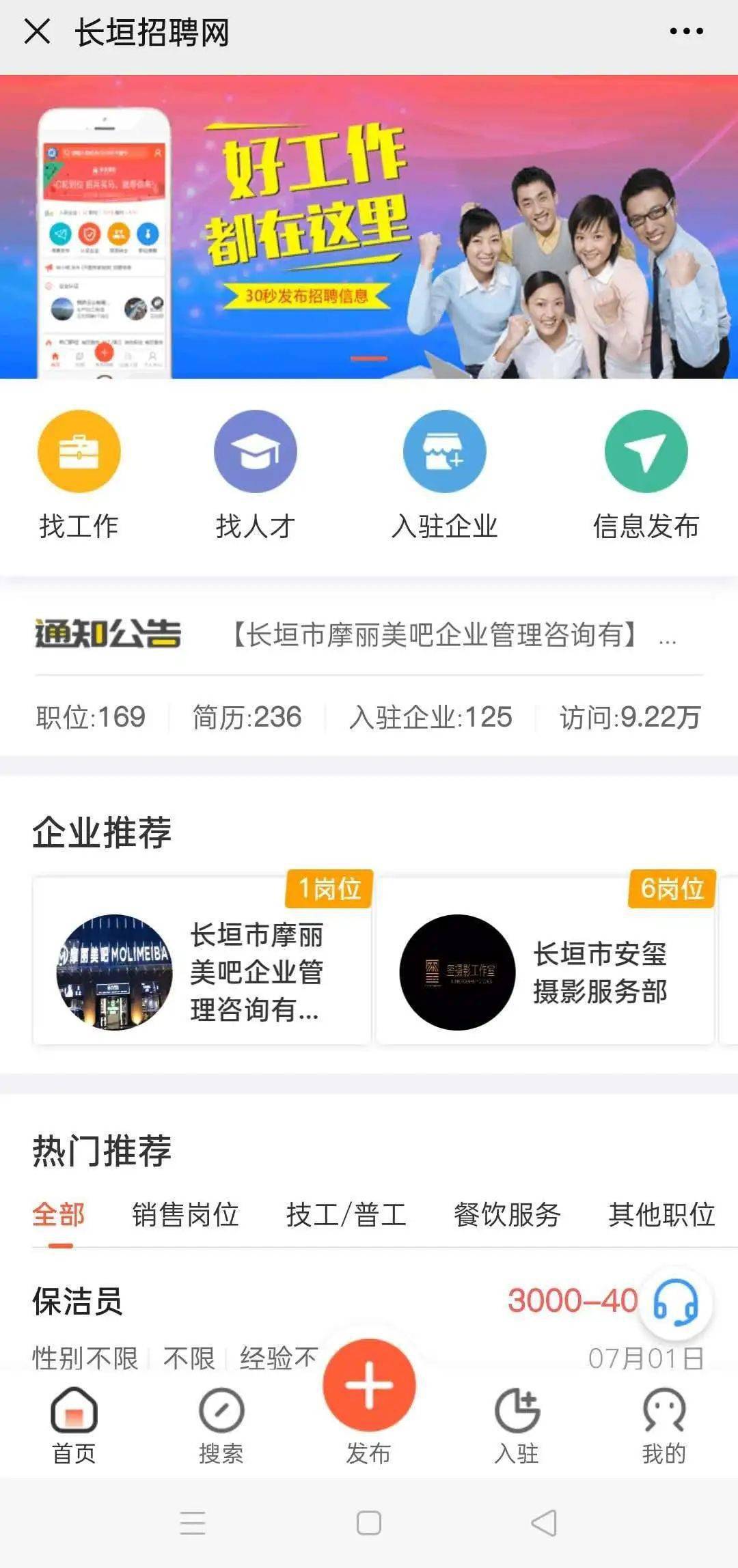This screenshot has height=1568, width=738.
Task: Tap the red plus 发布 button
Action: coord(369,1386)
